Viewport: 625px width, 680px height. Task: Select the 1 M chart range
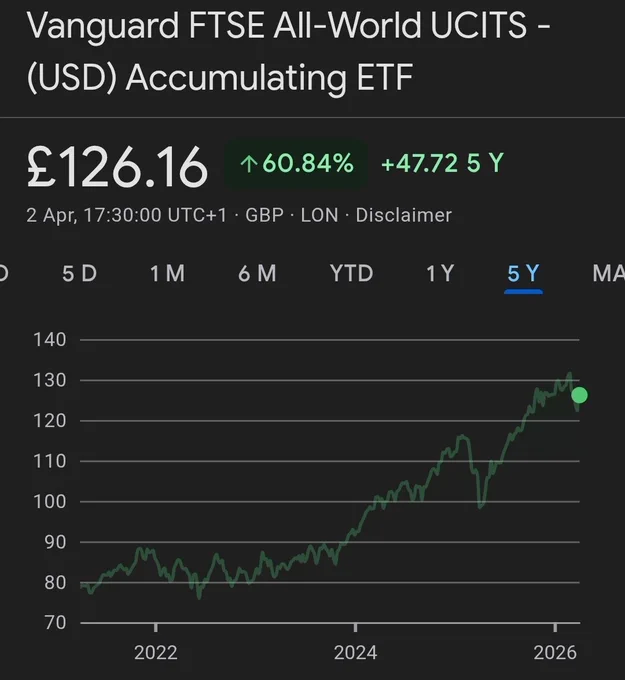[167, 274]
